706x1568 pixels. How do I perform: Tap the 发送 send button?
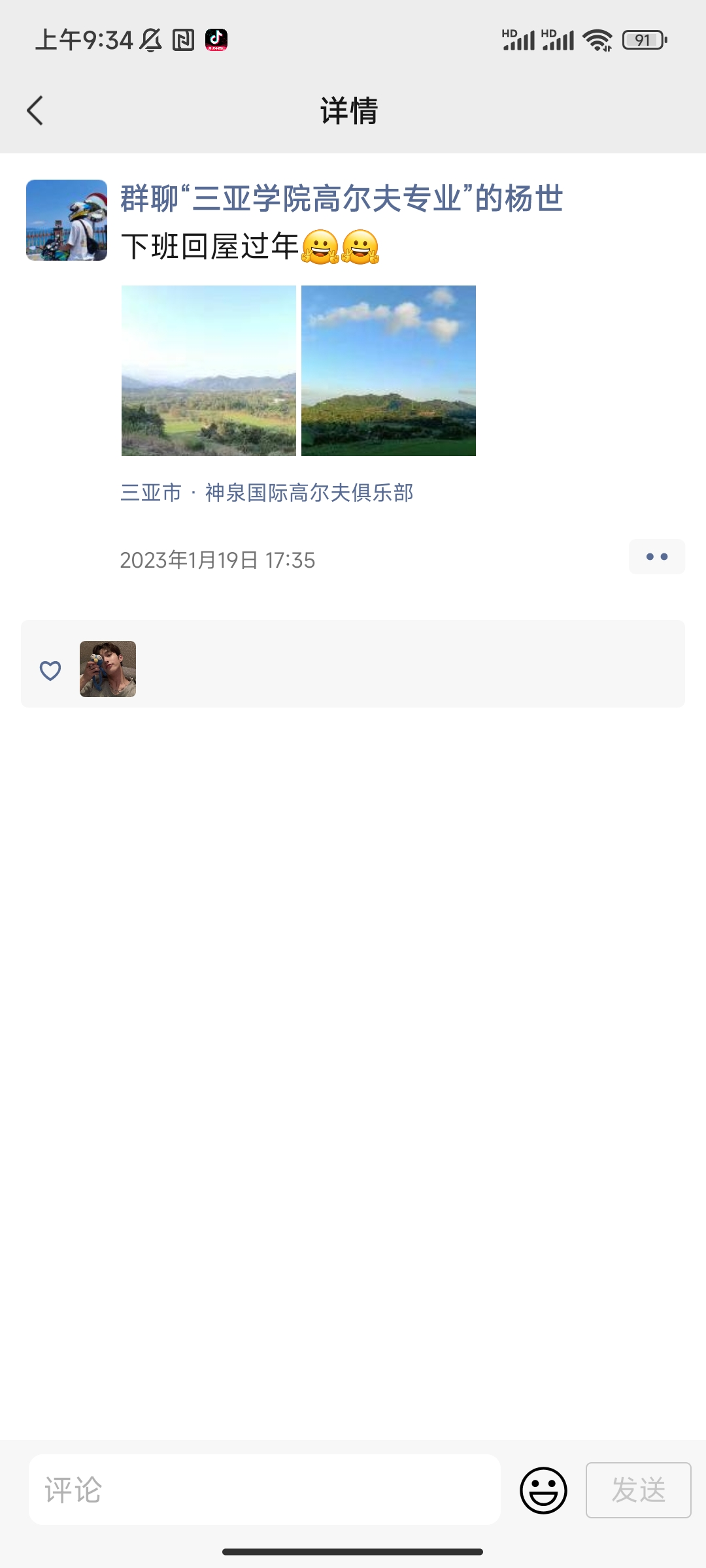click(638, 1490)
